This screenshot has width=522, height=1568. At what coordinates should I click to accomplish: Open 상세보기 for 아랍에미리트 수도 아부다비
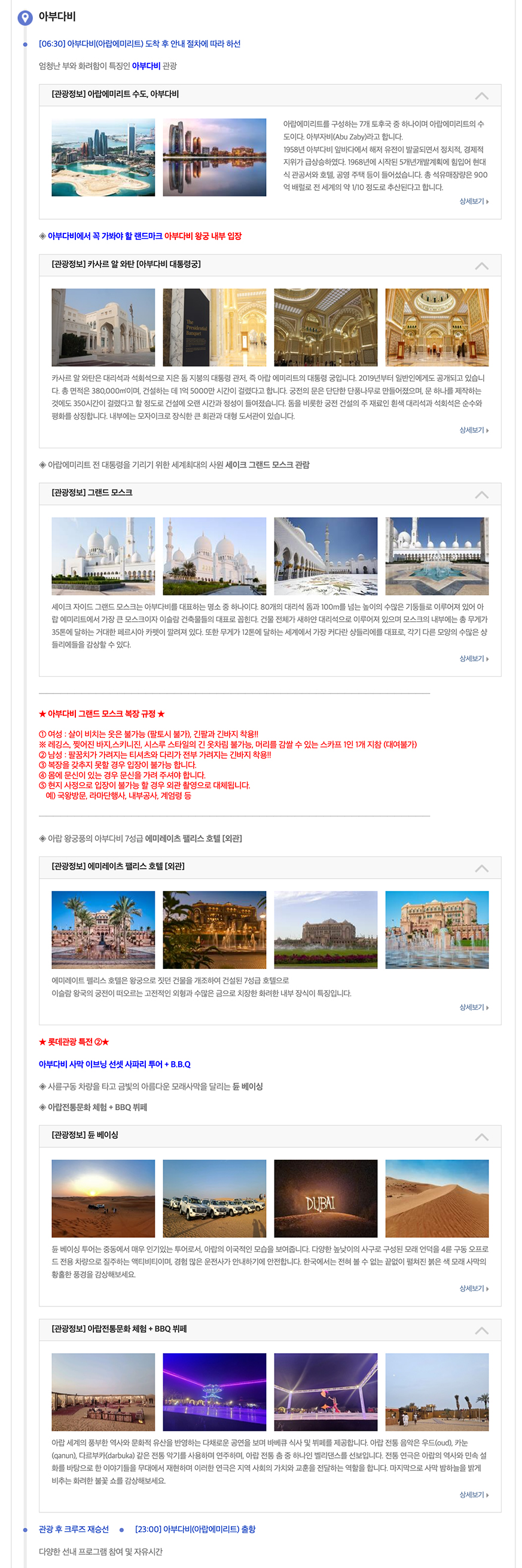pos(474,202)
